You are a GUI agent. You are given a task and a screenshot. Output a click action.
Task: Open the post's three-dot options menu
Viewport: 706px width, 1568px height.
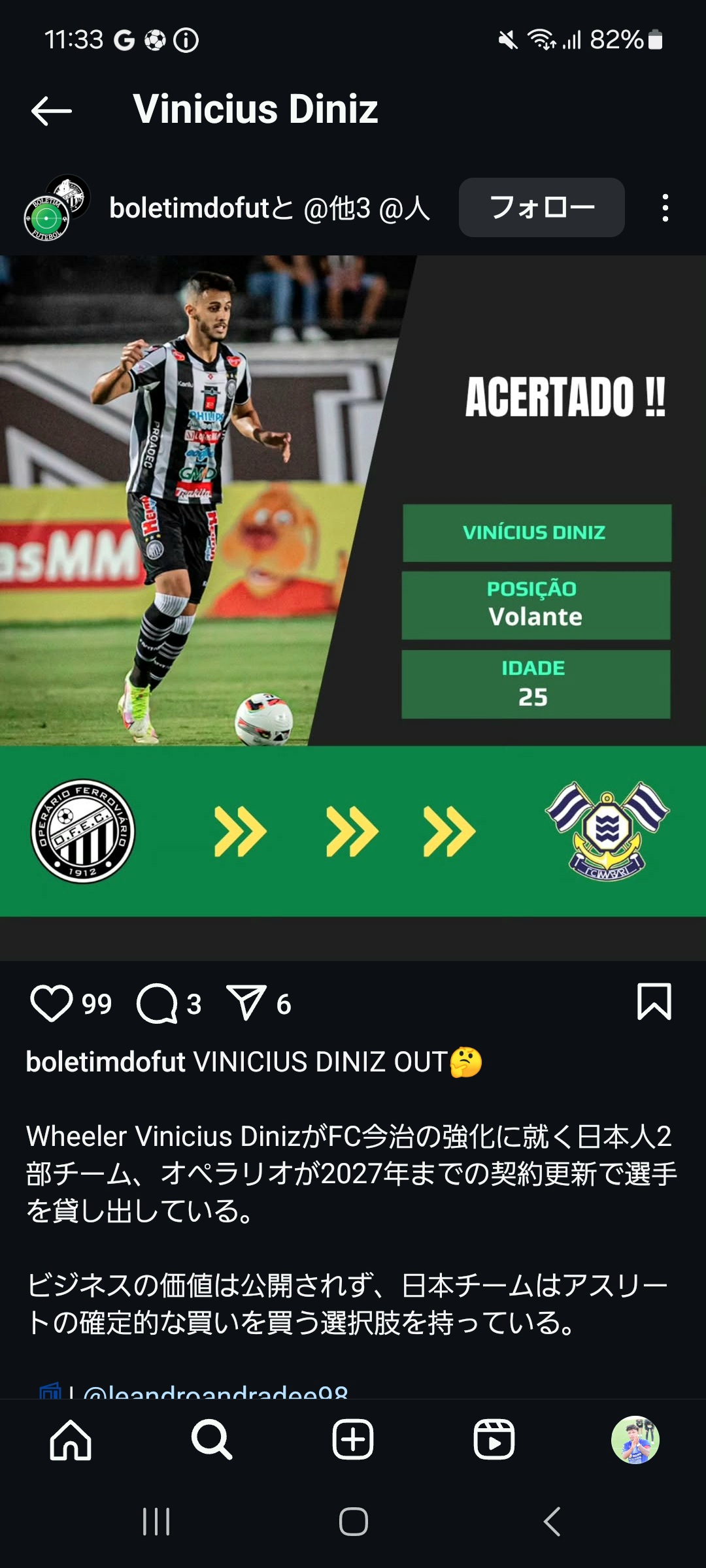[x=665, y=208]
